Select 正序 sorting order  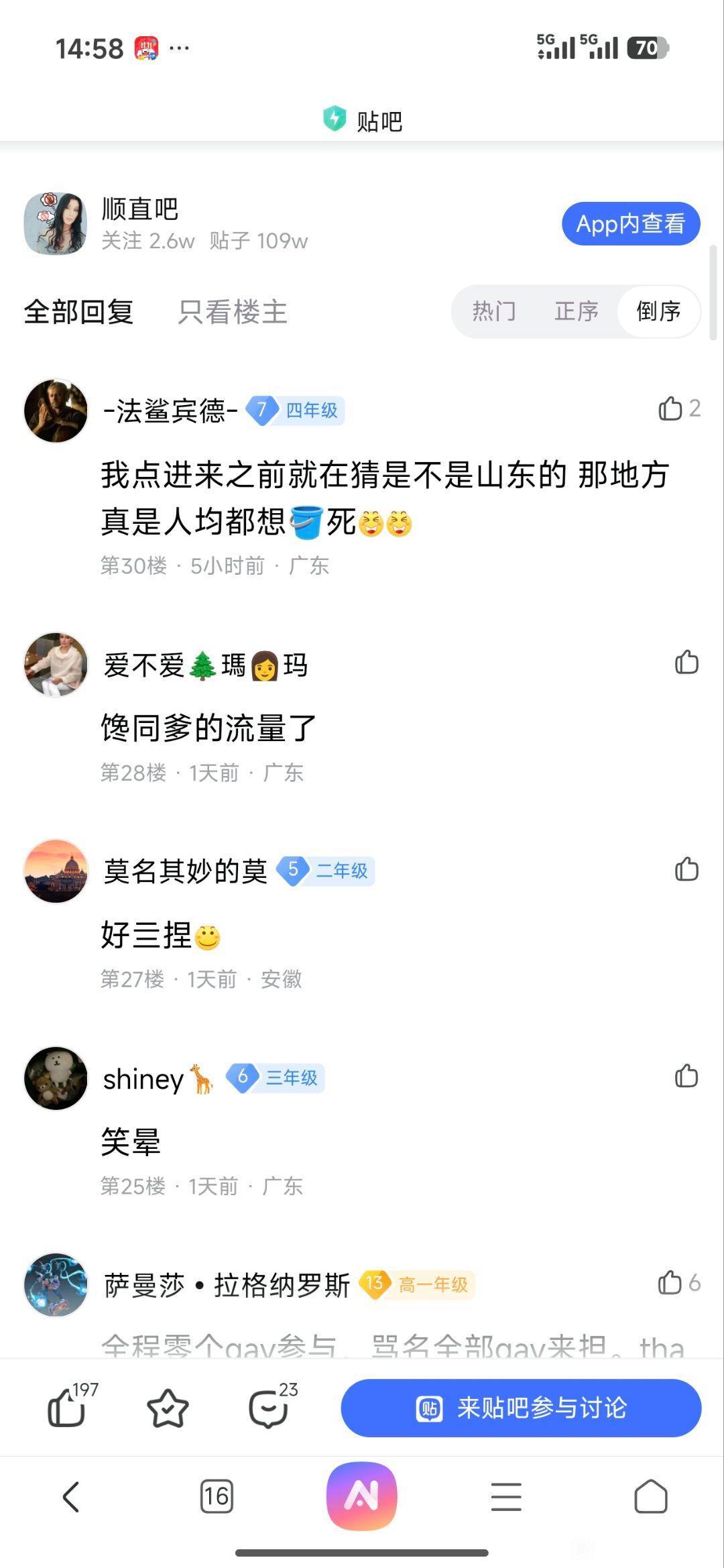(x=576, y=311)
